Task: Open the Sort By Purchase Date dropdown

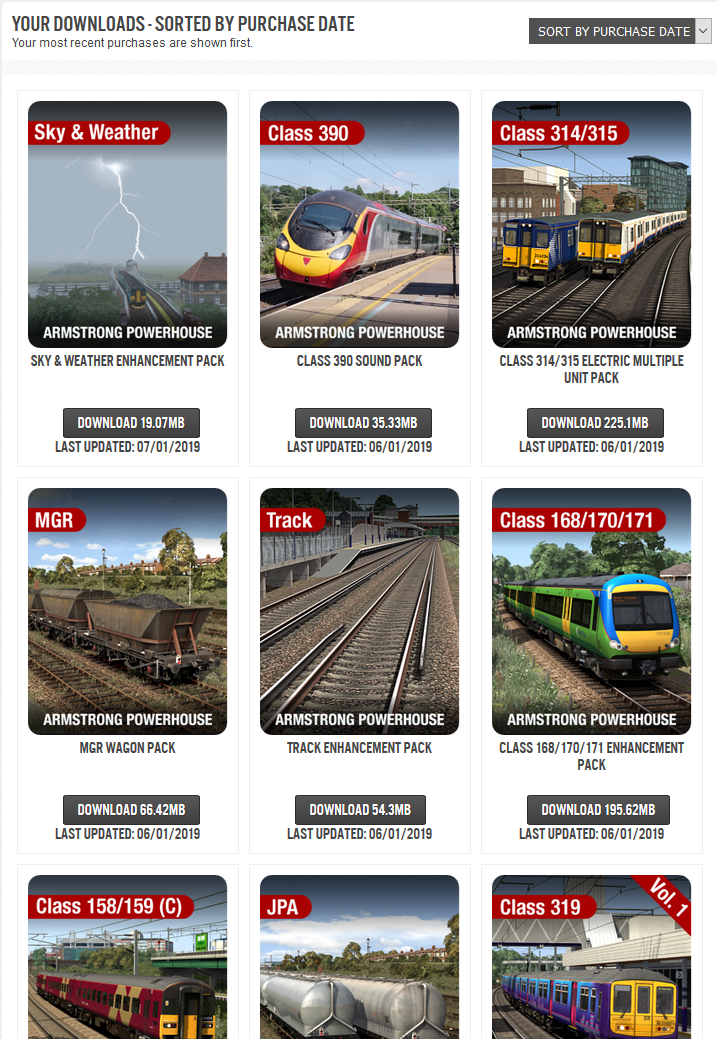Action: tap(620, 32)
